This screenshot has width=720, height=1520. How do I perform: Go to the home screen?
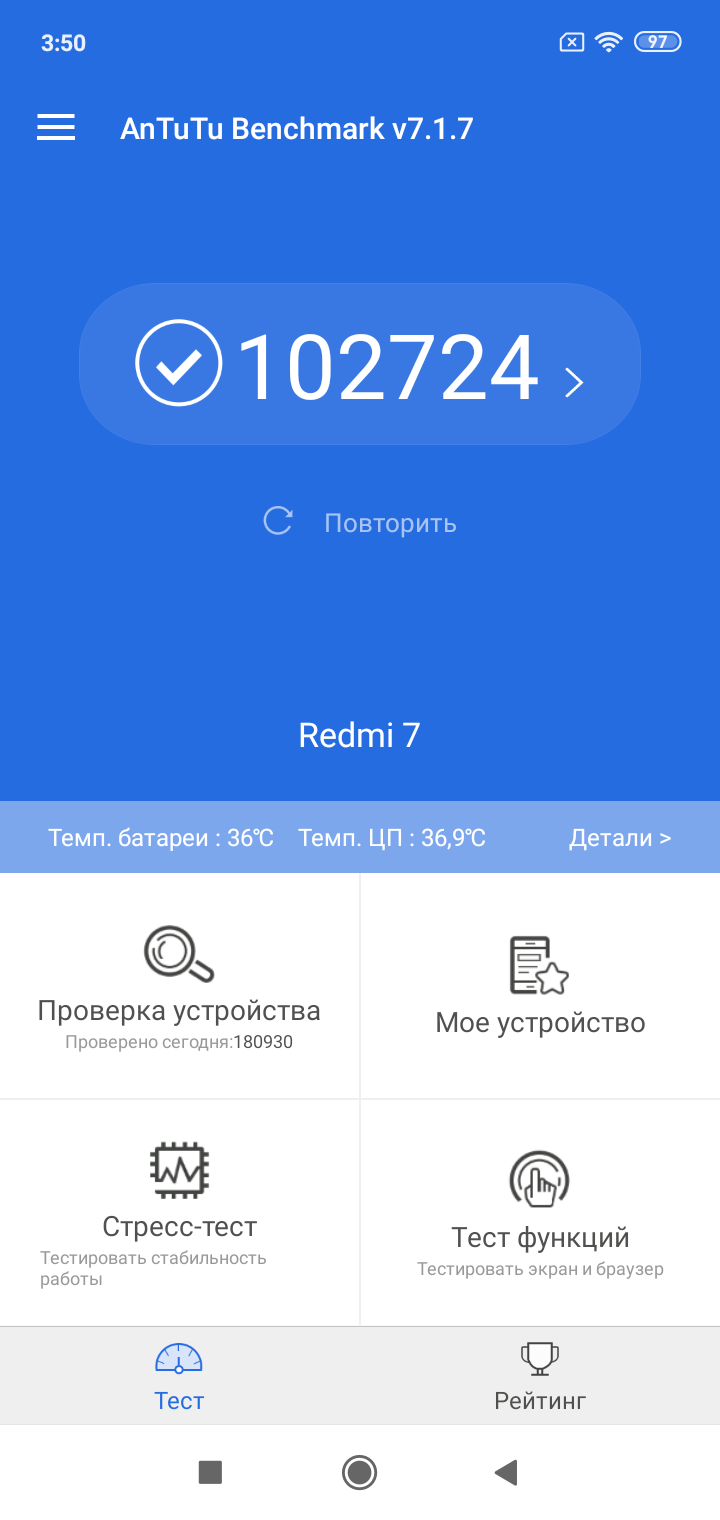click(359, 1472)
